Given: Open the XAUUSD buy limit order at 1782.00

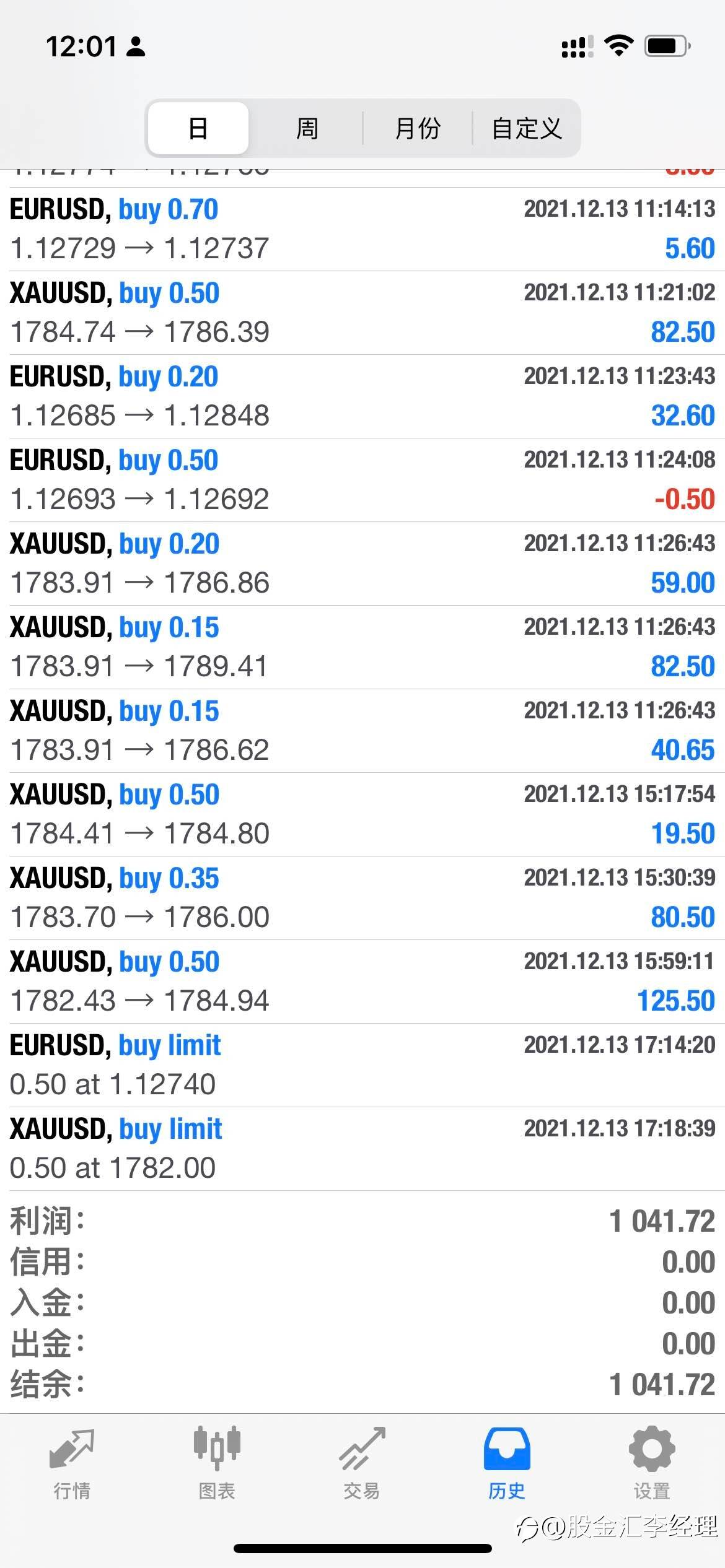Looking at the screenshot, I should coord(362,1149).
